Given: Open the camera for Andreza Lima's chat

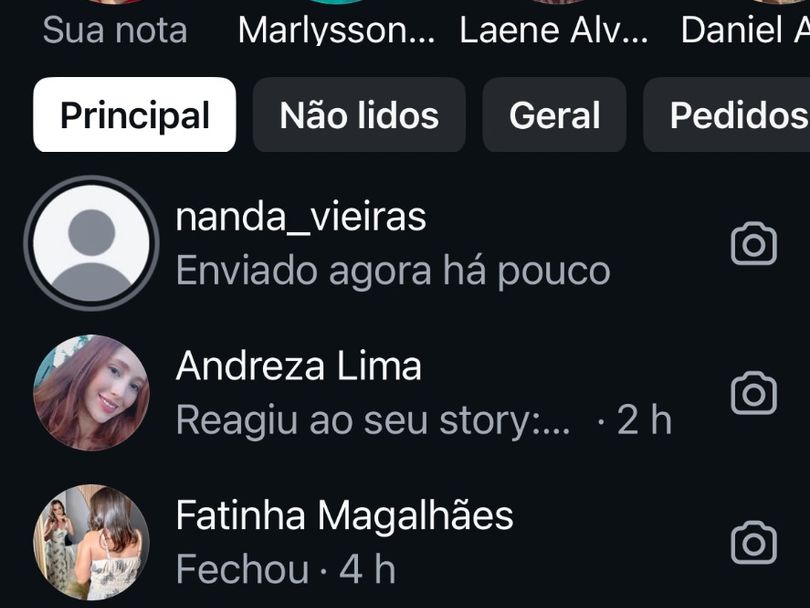Looking at the screenshot, I should (x=753, y=394).
